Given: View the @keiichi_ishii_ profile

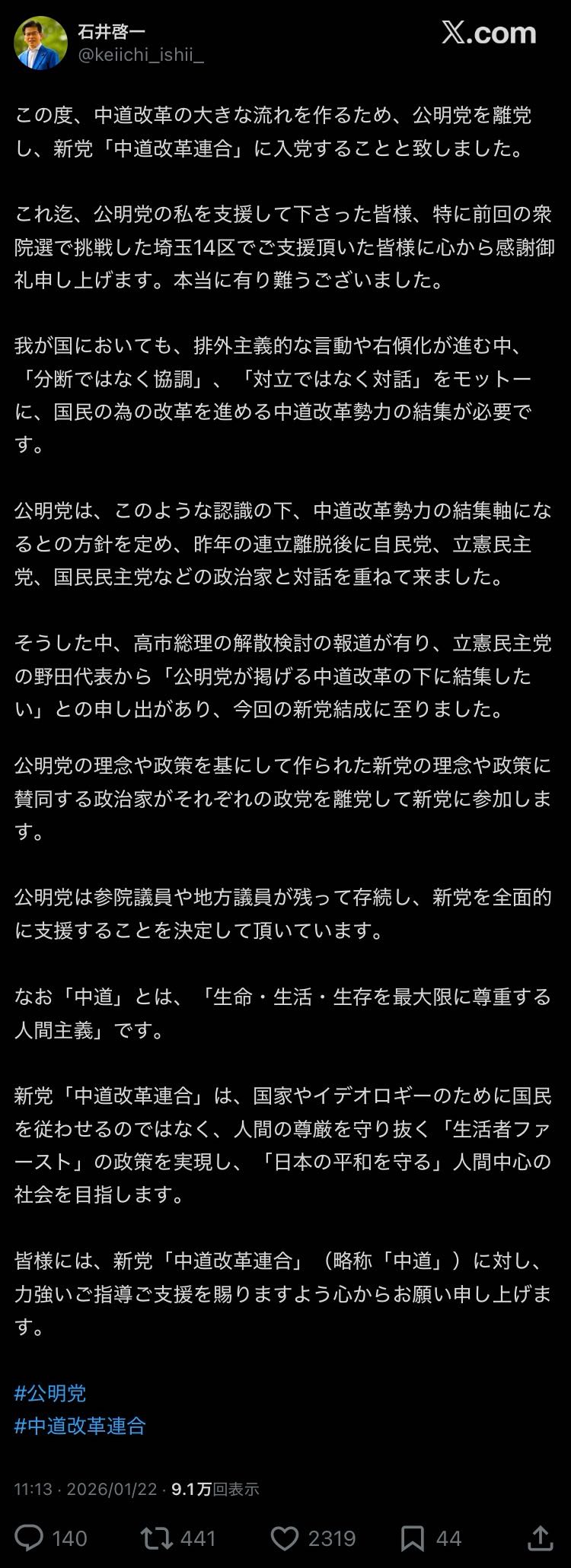Looking at the screenshot, I should 141,55.
